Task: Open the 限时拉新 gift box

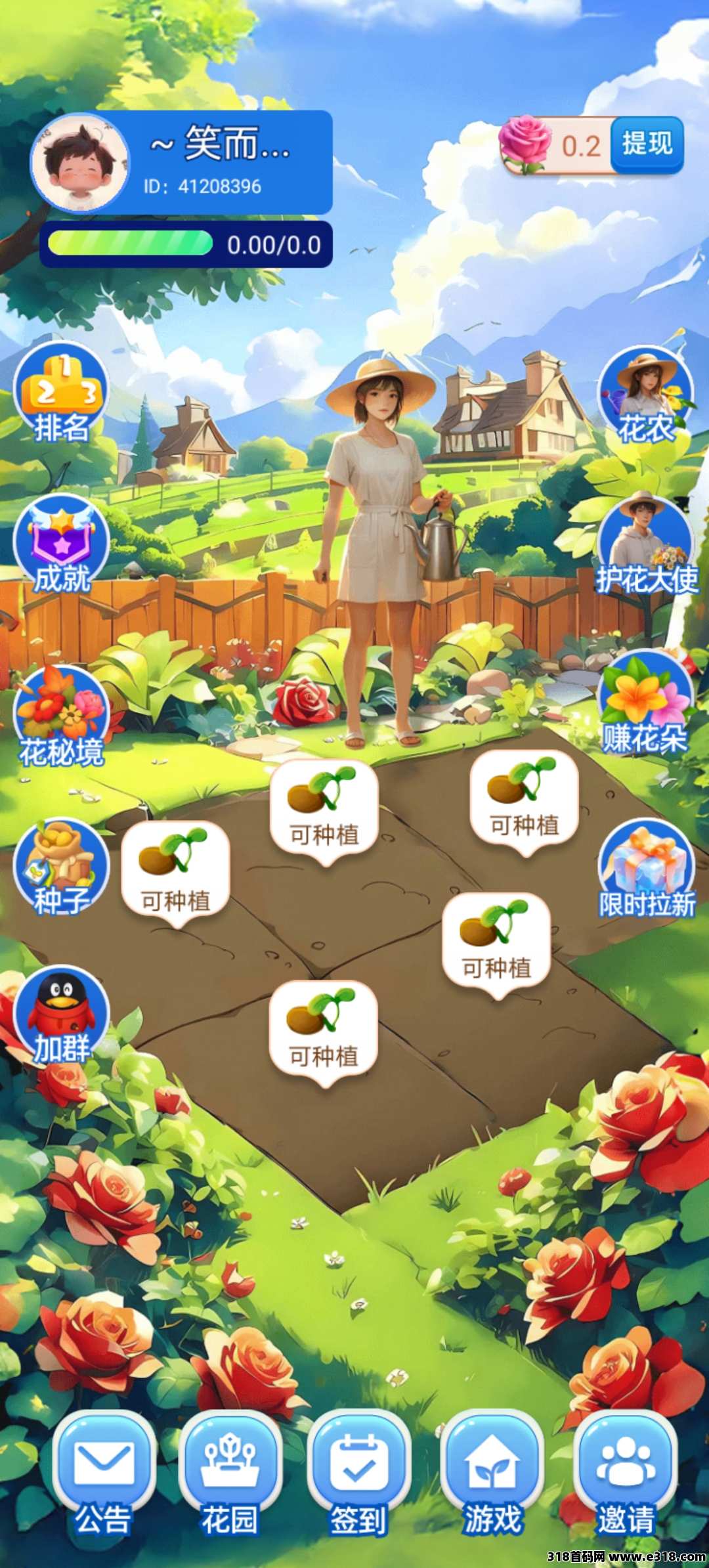Action: [647, 868]
